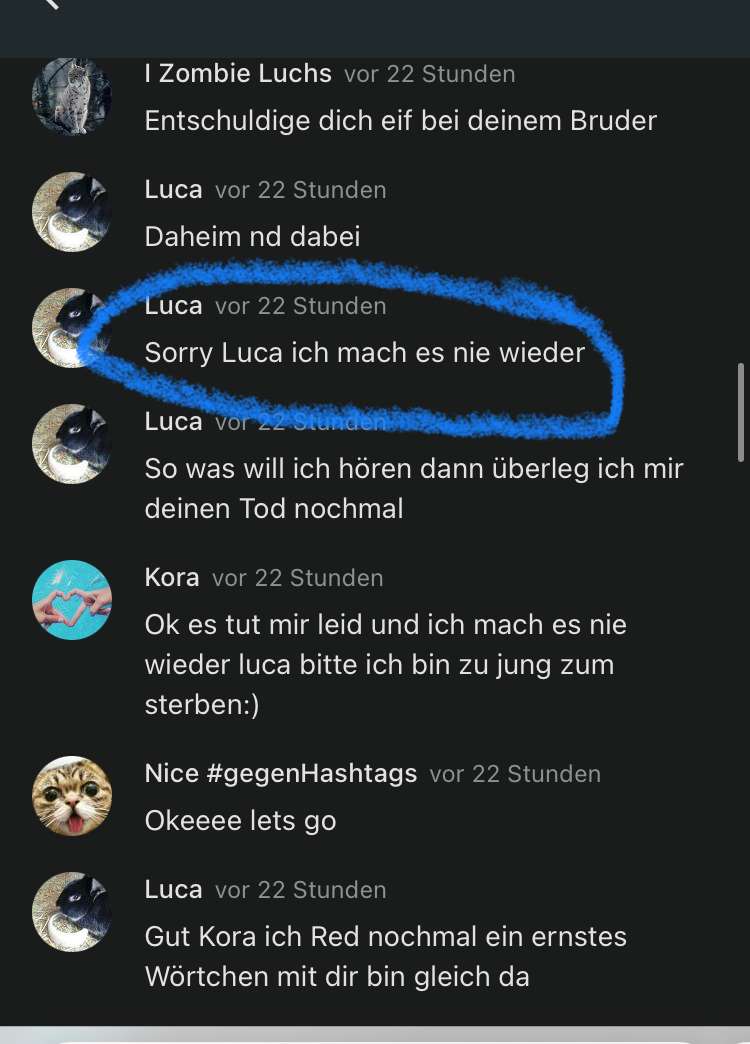Tap the name I Zombie Luchs
This screenshot has height=1044, width=750.
[x=238, y=74]
